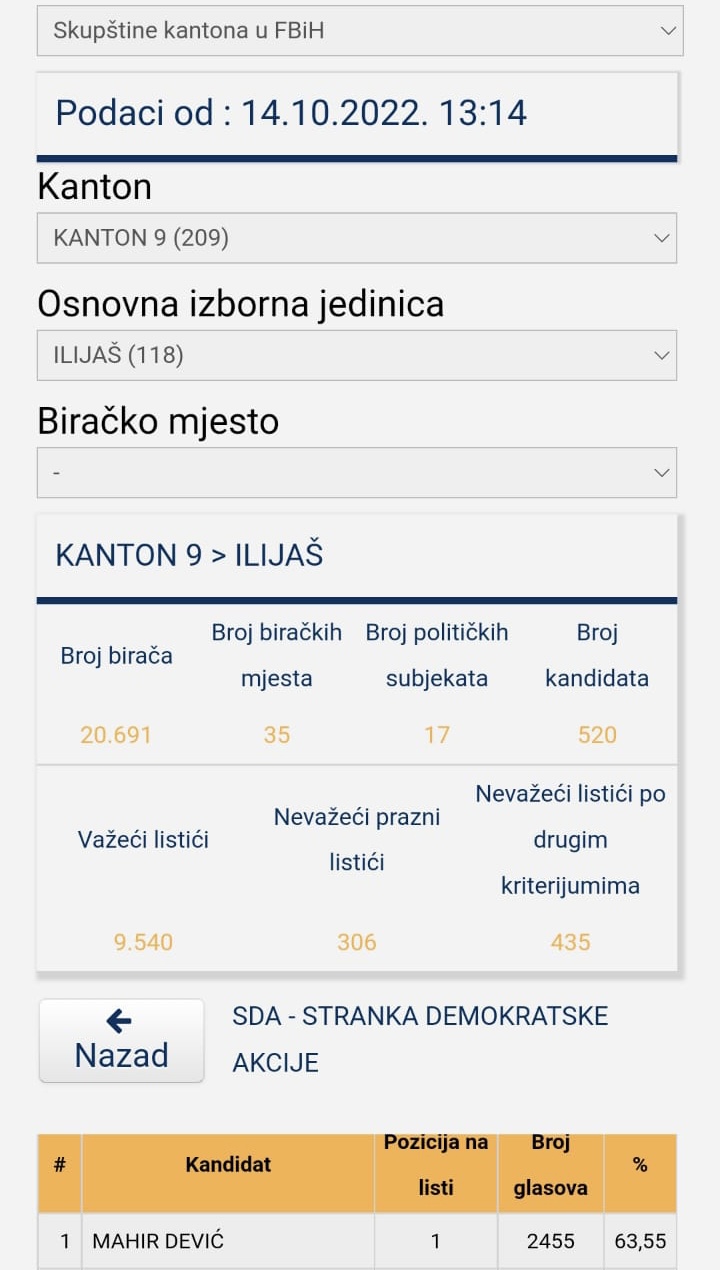Viewport: 720px width, 1270px height.
Task: Open the Skupštine kantona u FBiH dropdown
Action: [x=360, y=31]
